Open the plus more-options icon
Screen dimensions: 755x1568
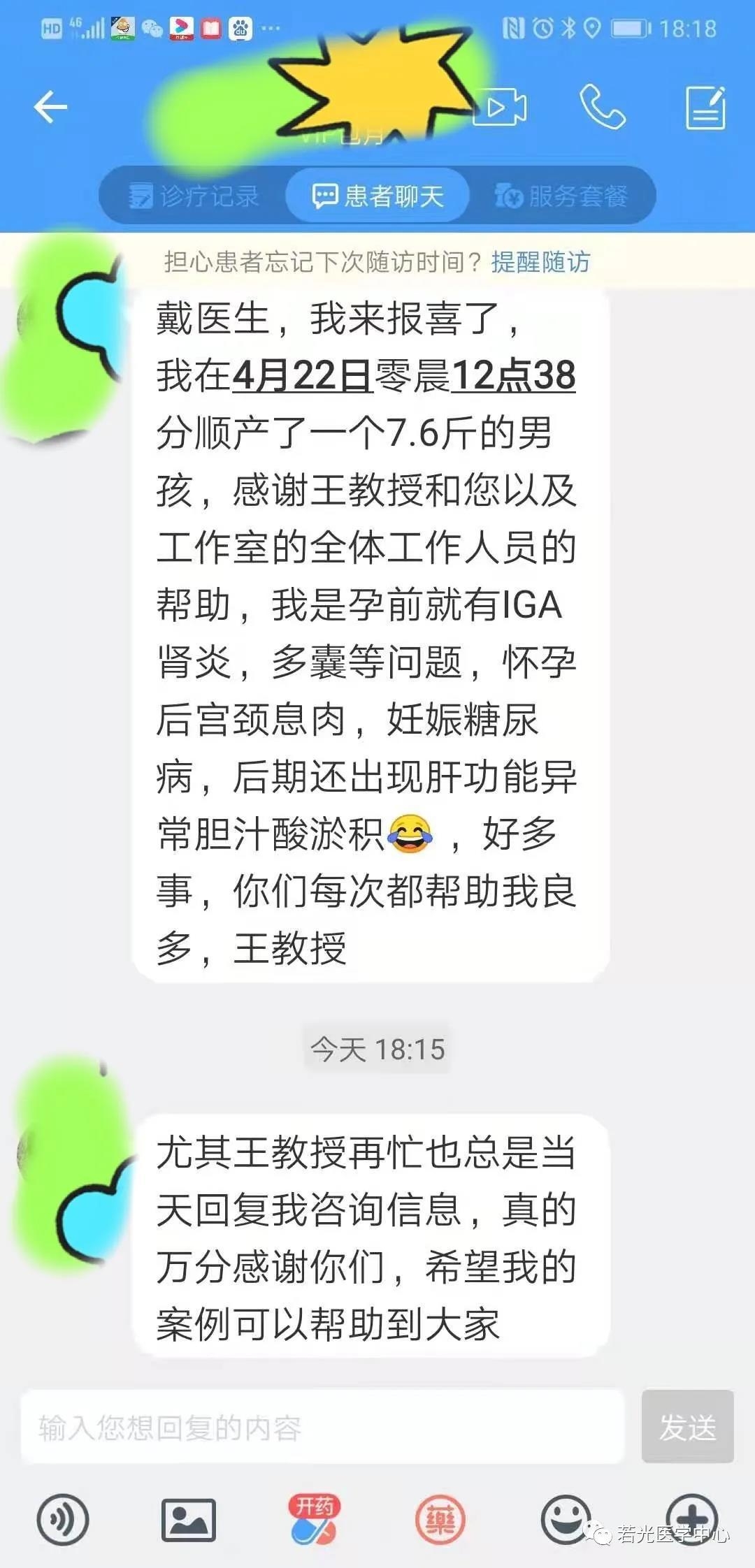pos(692,1519)
